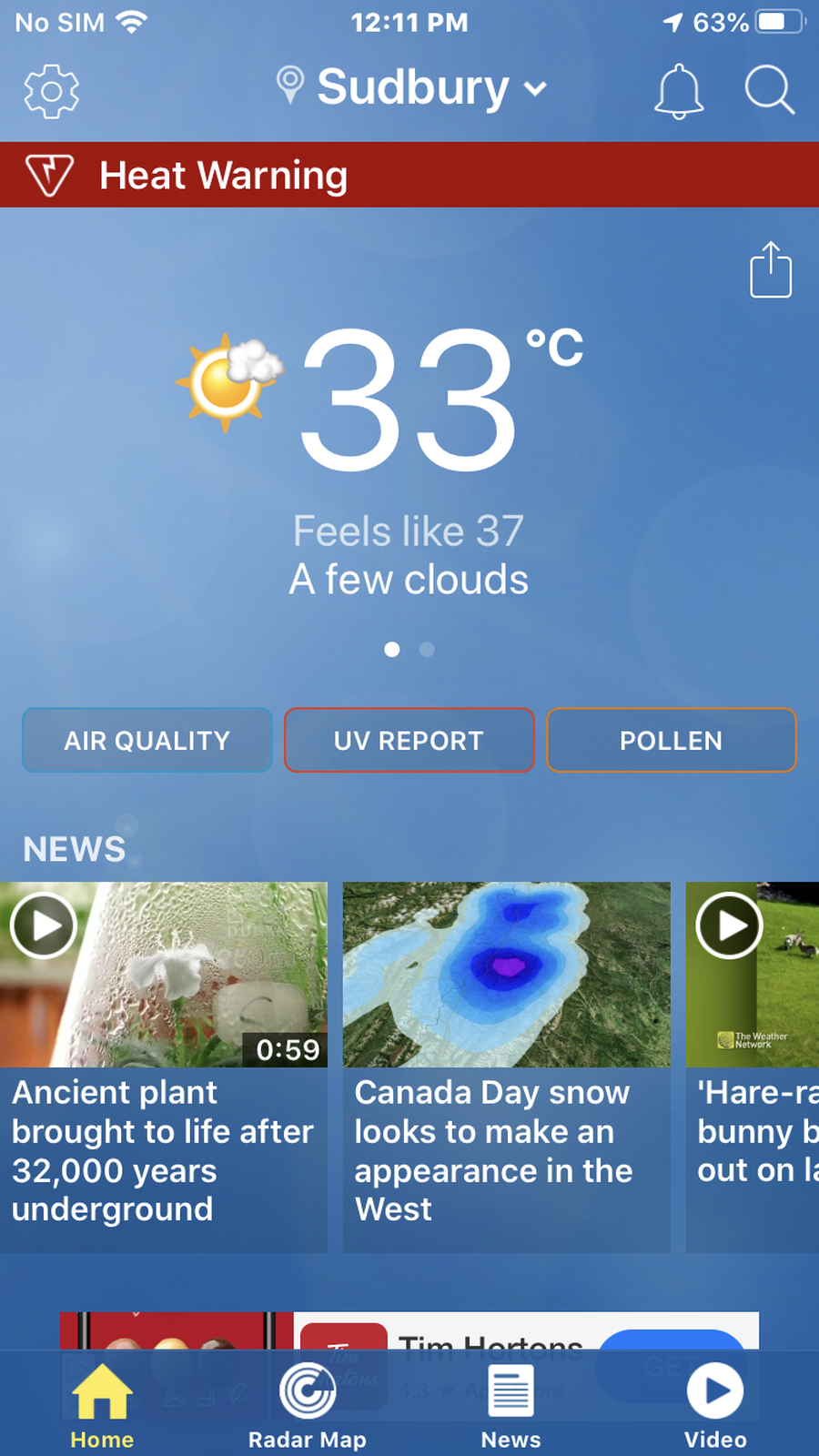Open the settings gear
This screenshot has width=819, height=1456.
(51, 91)
